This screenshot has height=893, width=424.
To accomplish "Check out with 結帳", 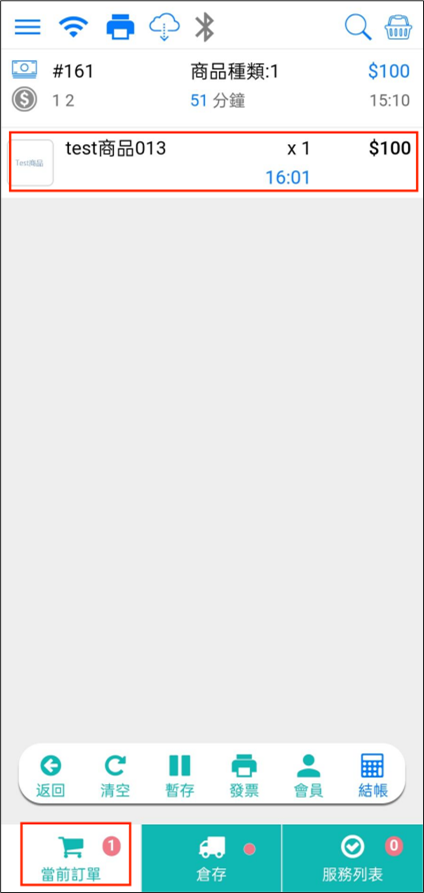I will coord(373,775).
